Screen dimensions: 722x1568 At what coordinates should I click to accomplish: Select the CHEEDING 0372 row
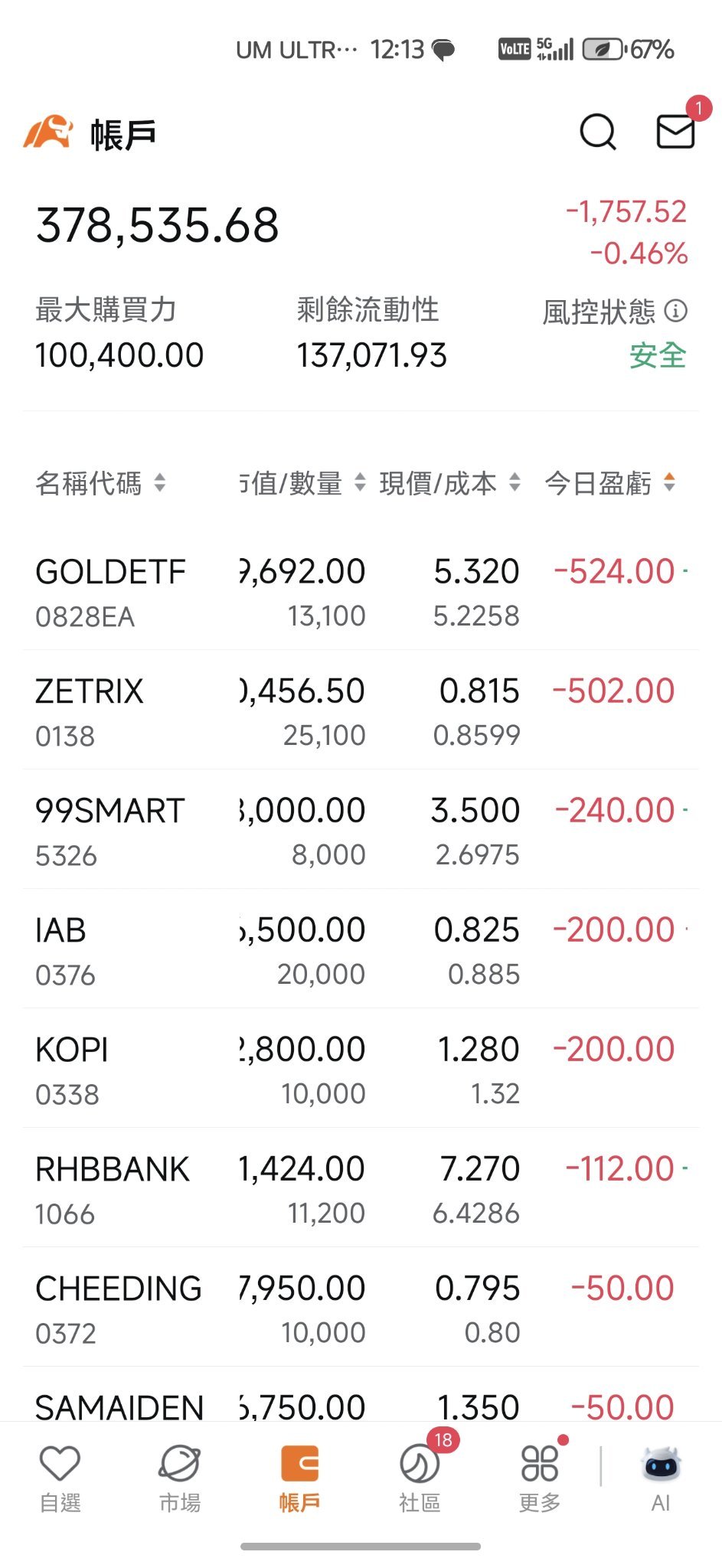(361, 1308)
